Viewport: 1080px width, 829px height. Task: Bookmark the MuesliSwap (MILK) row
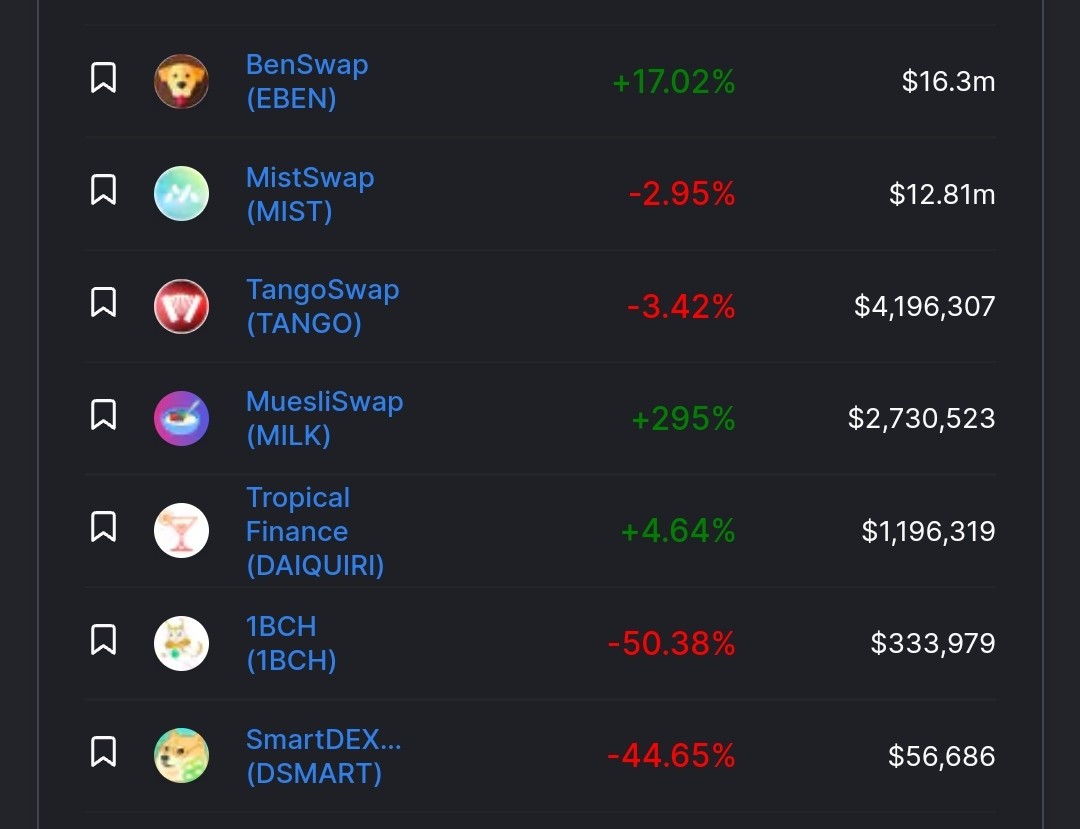[103, 414]
